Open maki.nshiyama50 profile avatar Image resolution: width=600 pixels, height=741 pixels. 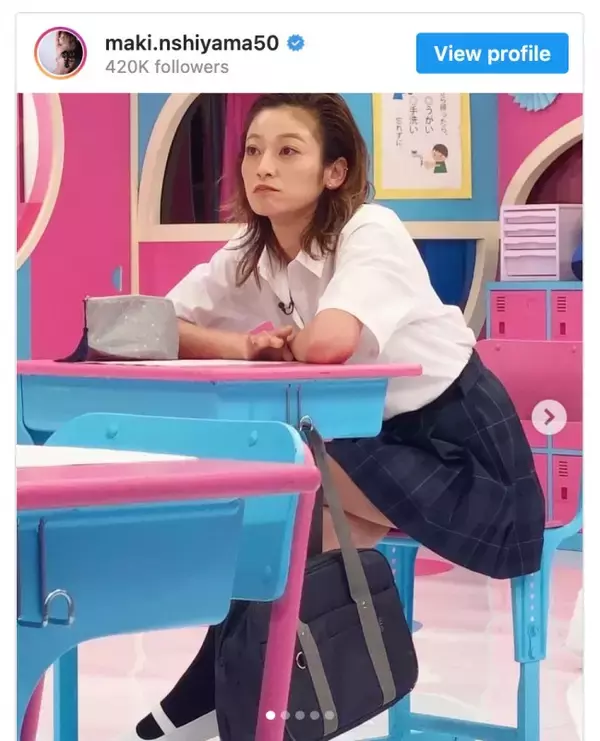pos(61,54)
